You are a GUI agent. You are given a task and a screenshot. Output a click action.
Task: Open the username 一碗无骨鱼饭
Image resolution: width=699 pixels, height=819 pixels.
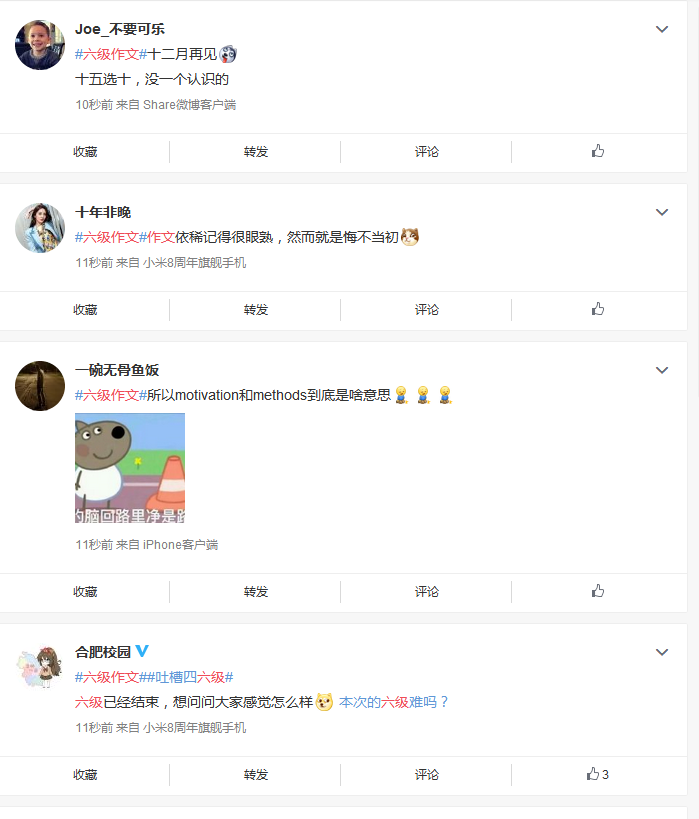tap(117, 370)
